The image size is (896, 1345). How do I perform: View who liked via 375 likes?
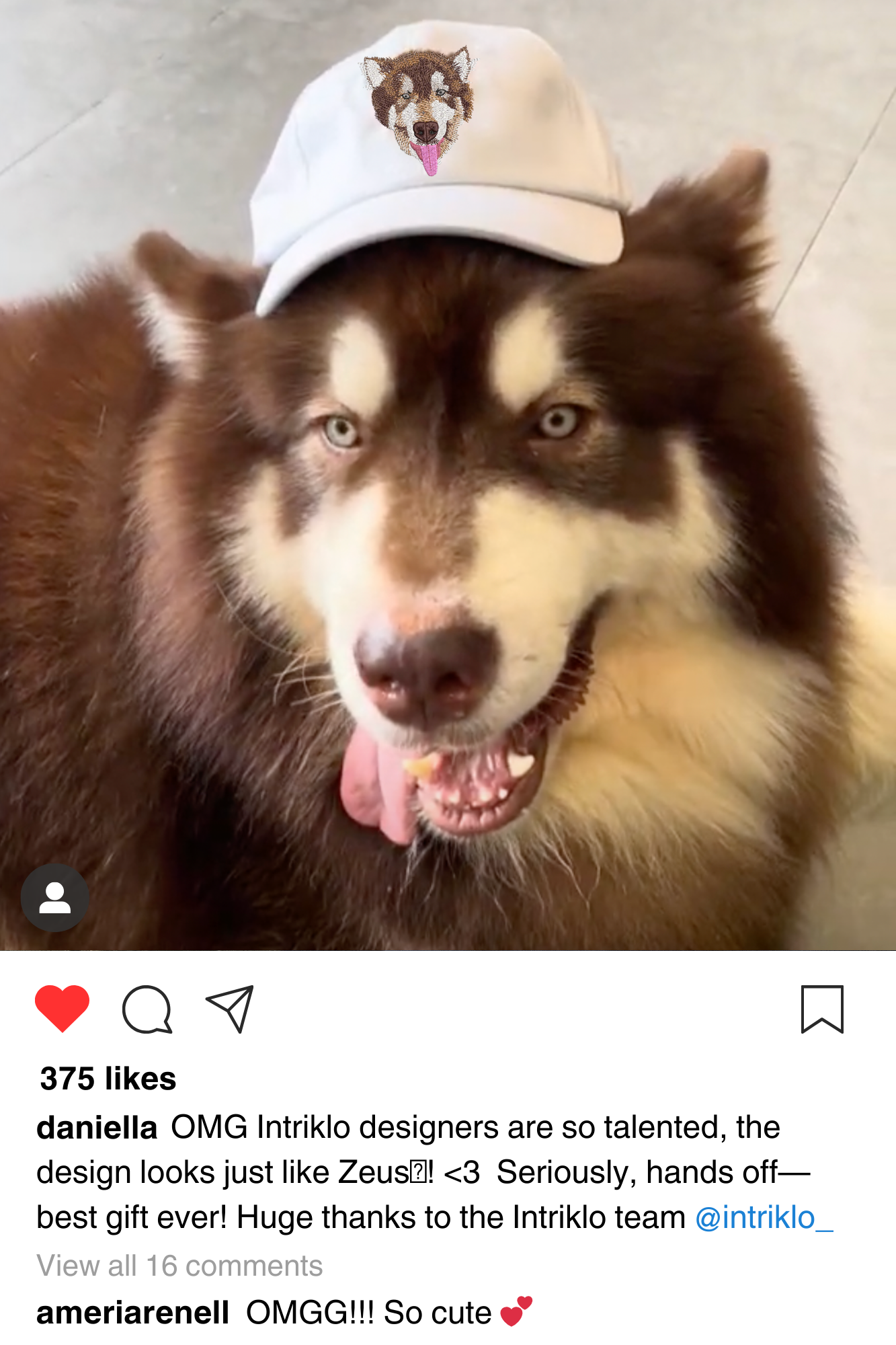pyautogui.click(x=108, y=1079)
